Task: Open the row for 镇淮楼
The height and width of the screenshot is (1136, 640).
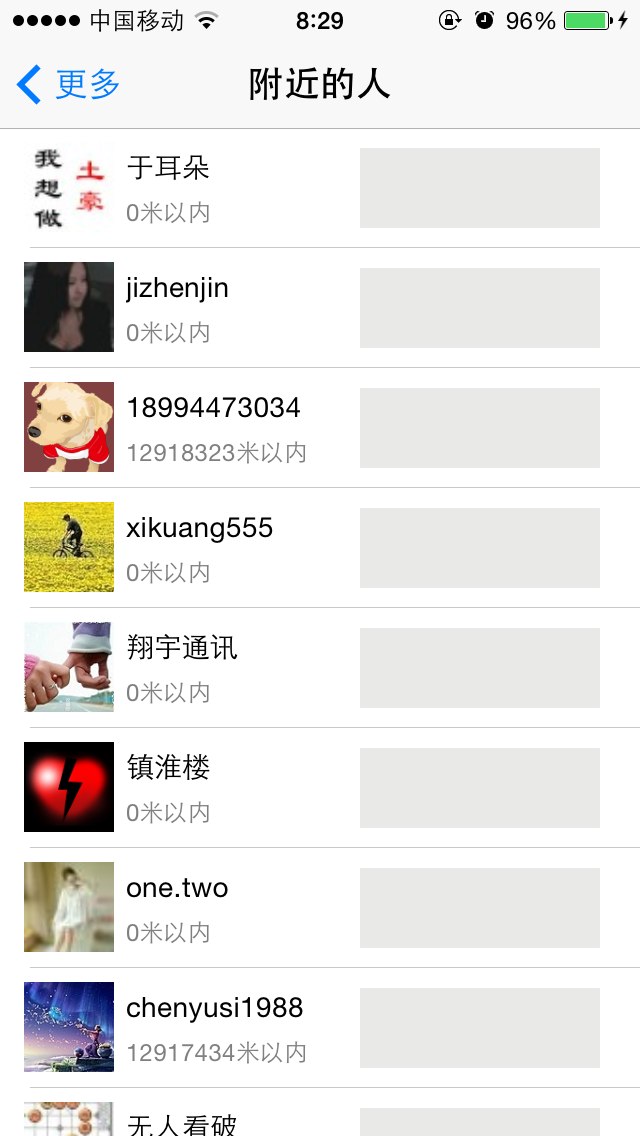Action: pyautogui.click(x=320, y=788)
